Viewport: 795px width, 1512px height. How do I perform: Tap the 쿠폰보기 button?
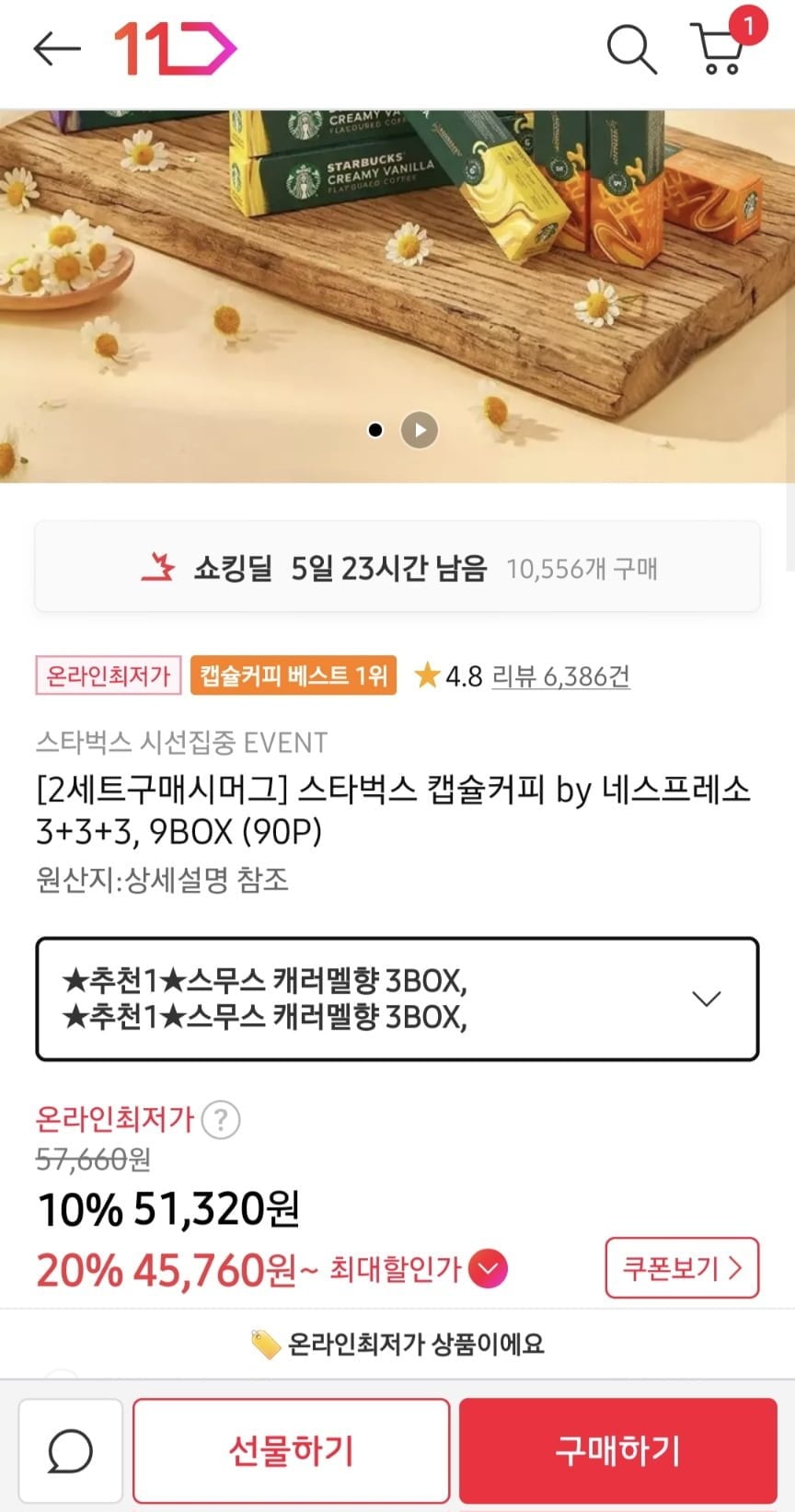[682, 1268]
